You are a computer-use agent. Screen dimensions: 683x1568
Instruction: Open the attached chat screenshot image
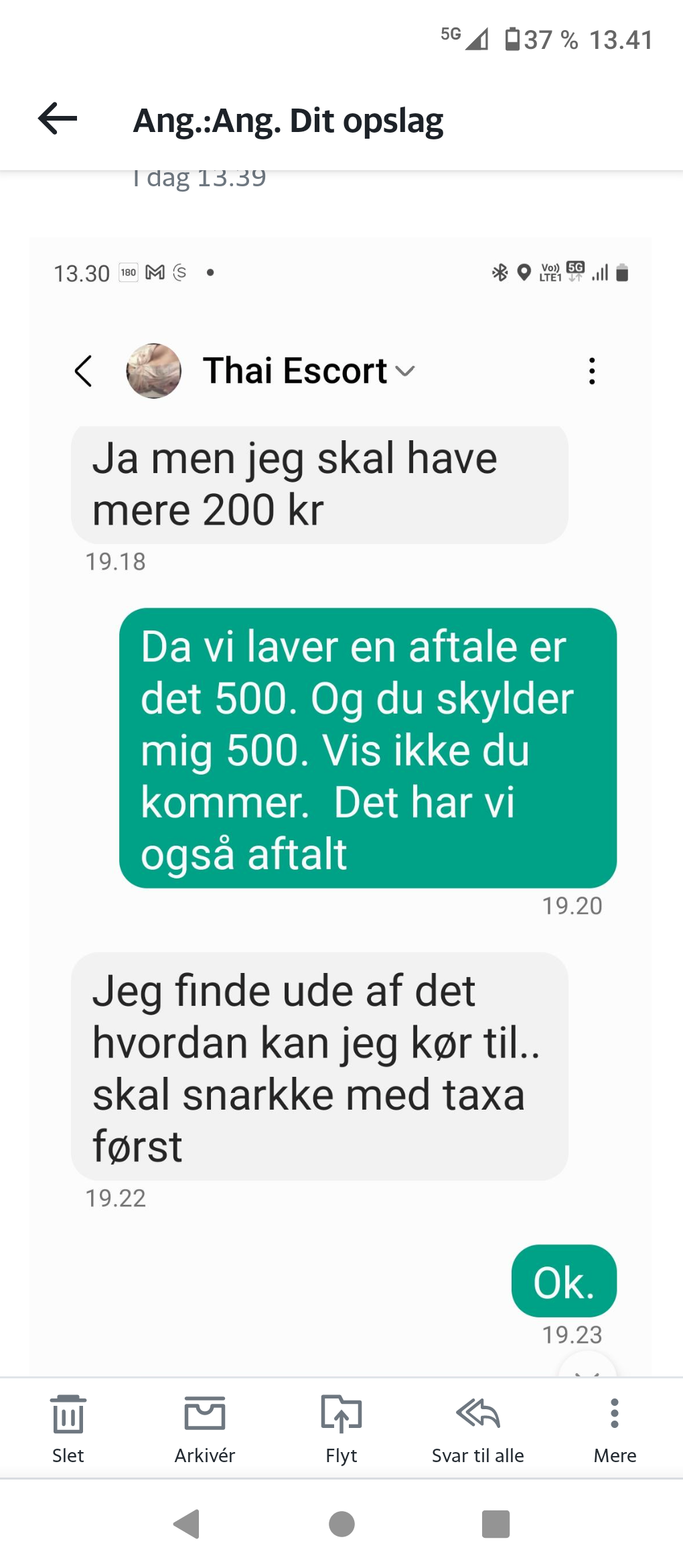pyautogui.click(x=340, y=804)
